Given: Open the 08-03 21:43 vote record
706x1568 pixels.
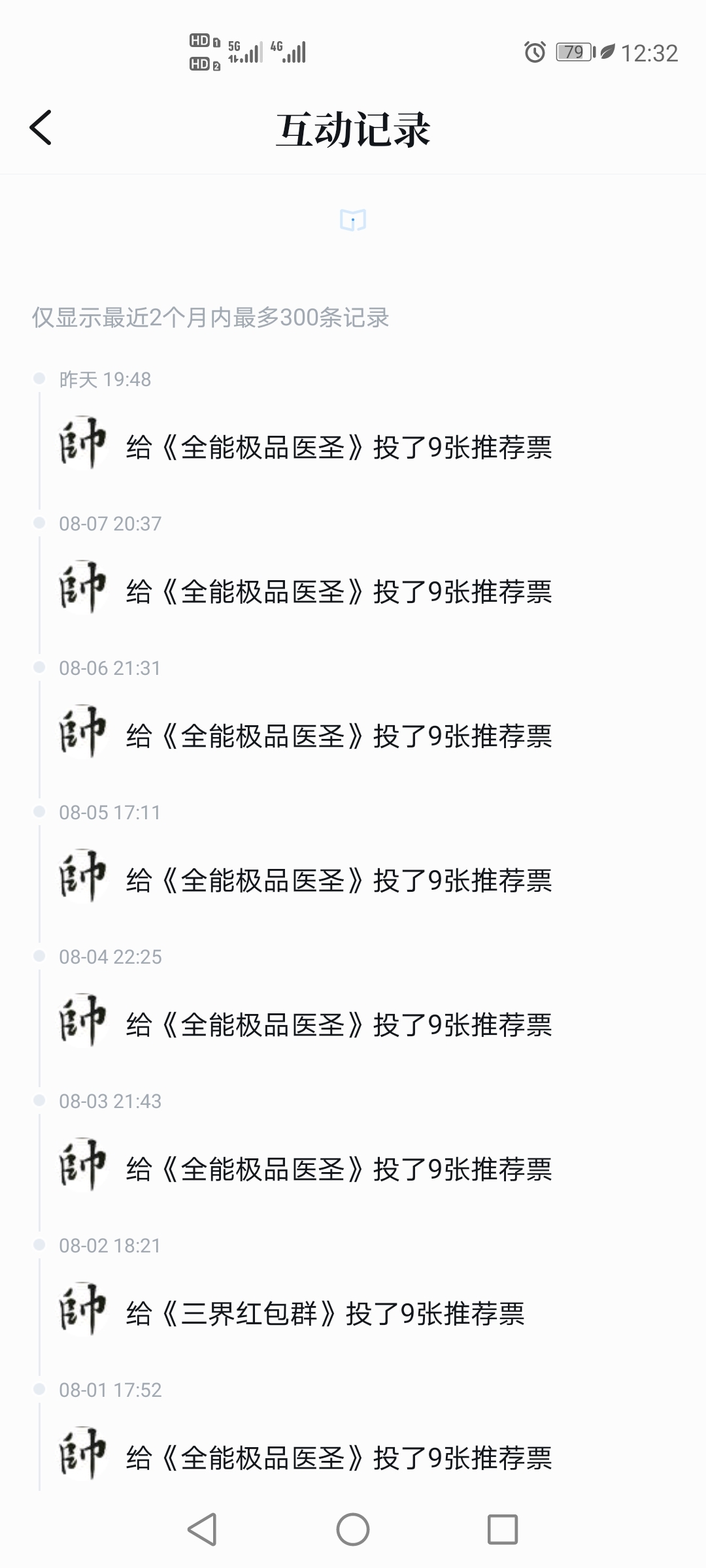Looking at the screenshot, I should [x=339, y=1169].
